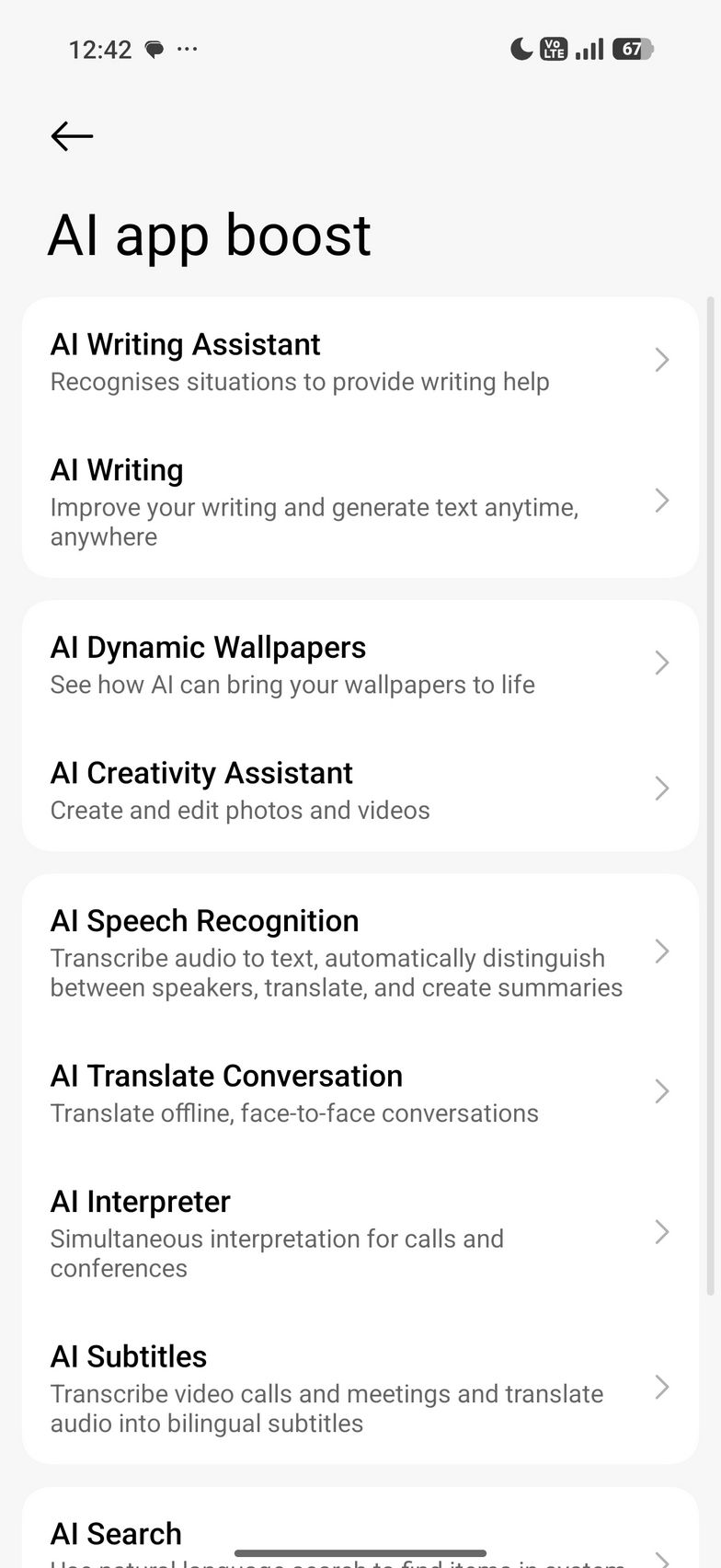Open the AI Search row
The width and height of the screenshot is (721, 1568).
click(x=359, y=1537)
